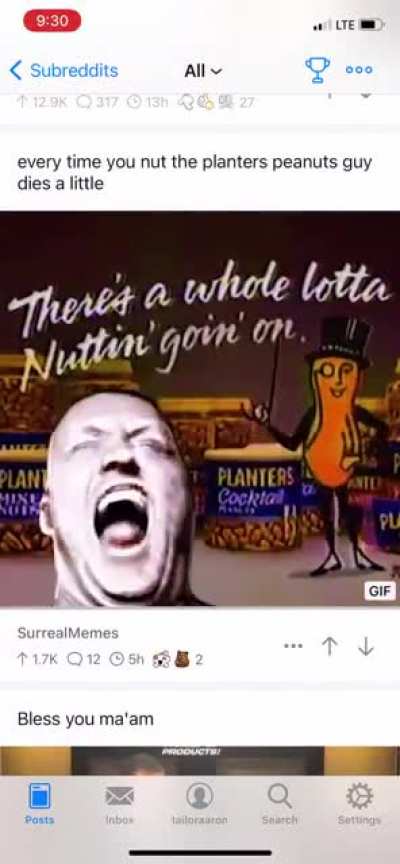This screenshot has height=864, width=400.
Task: Switch to the Posts tab
Action: (40, 804)
